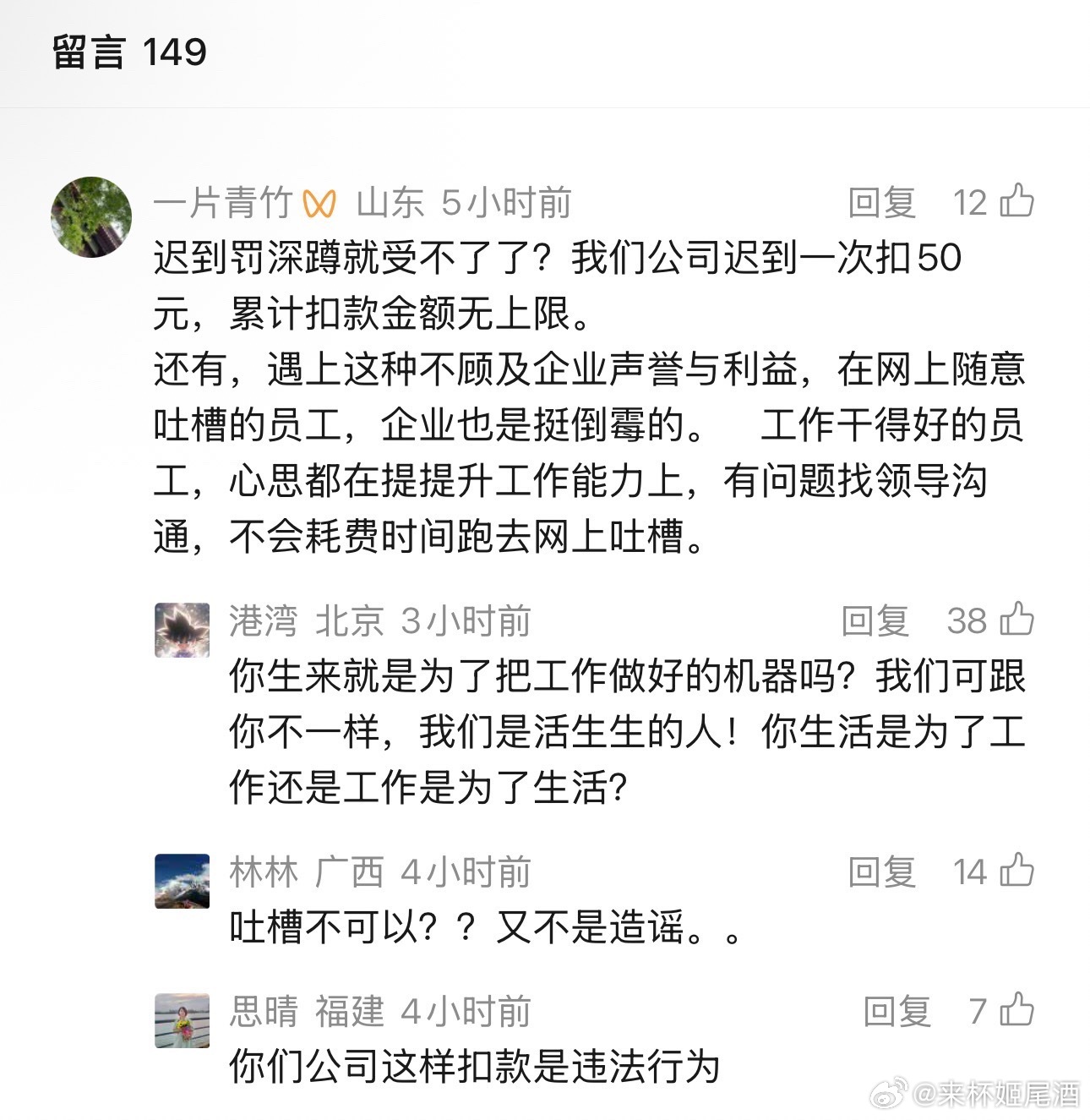Reply to 思晴's comment
The height and width of the screenshot is (1120, 1090).
[897, 1011]
